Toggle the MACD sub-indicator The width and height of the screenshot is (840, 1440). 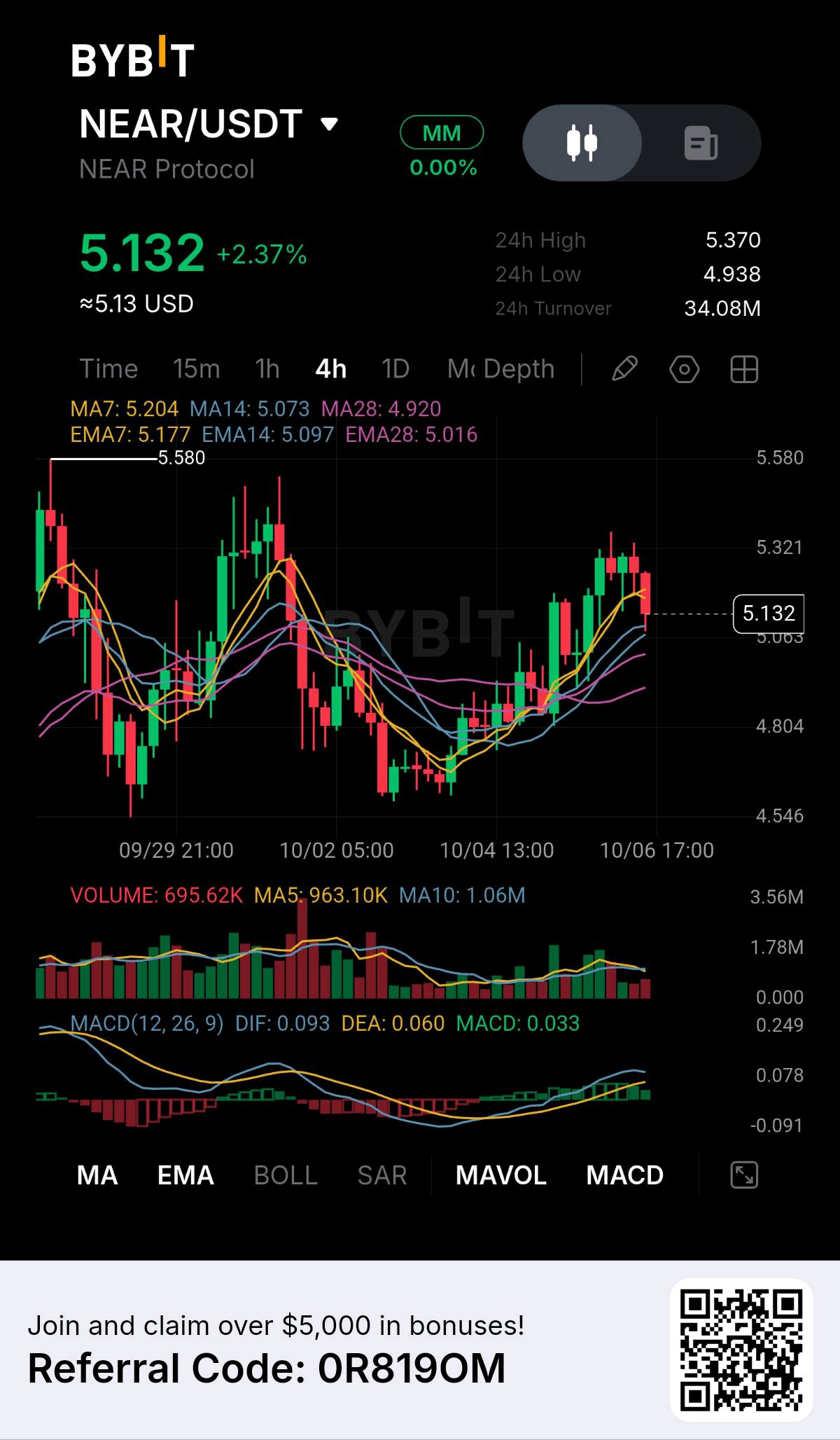(x=625, y=1175)
